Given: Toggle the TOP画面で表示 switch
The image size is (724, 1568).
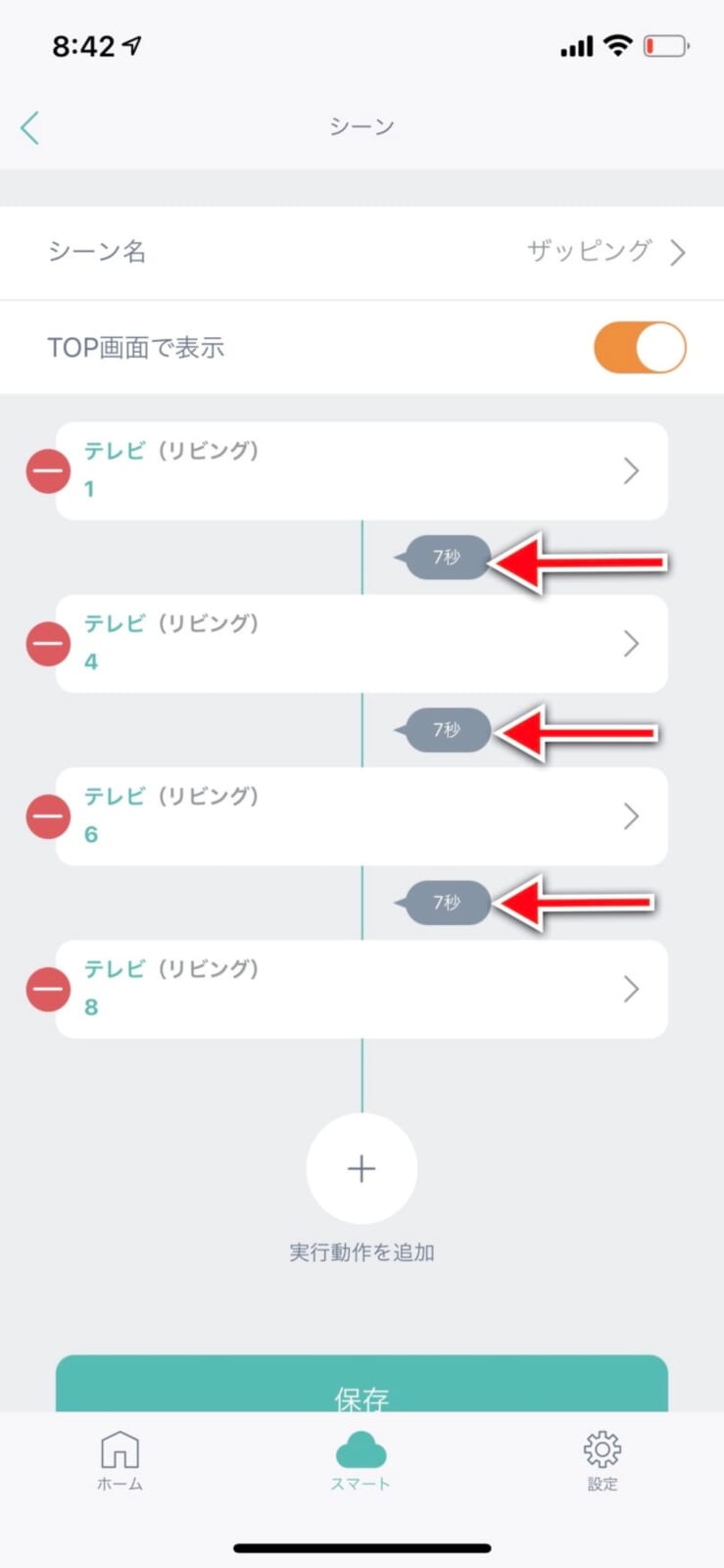Looking at the screenshot, I should tap(639, 347).
